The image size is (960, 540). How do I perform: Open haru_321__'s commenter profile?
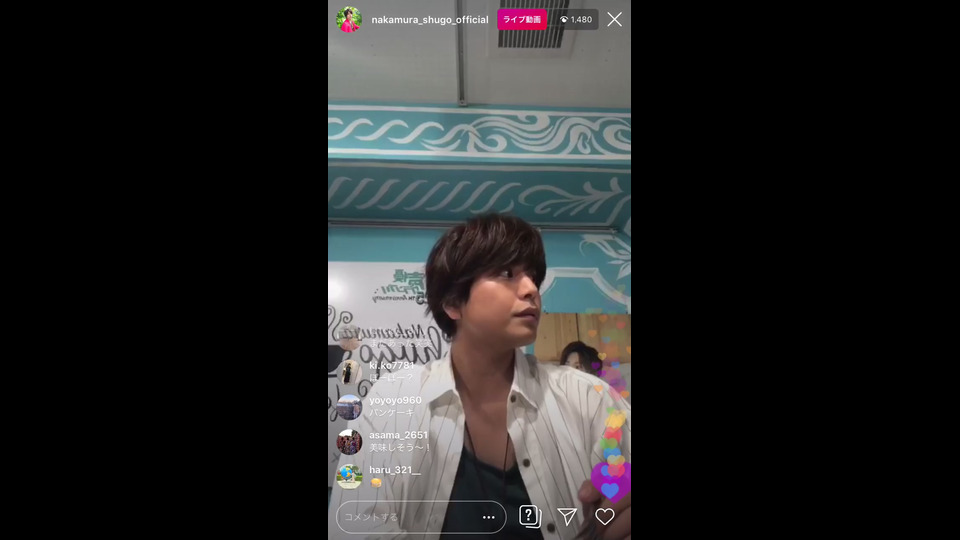point(350,476)
